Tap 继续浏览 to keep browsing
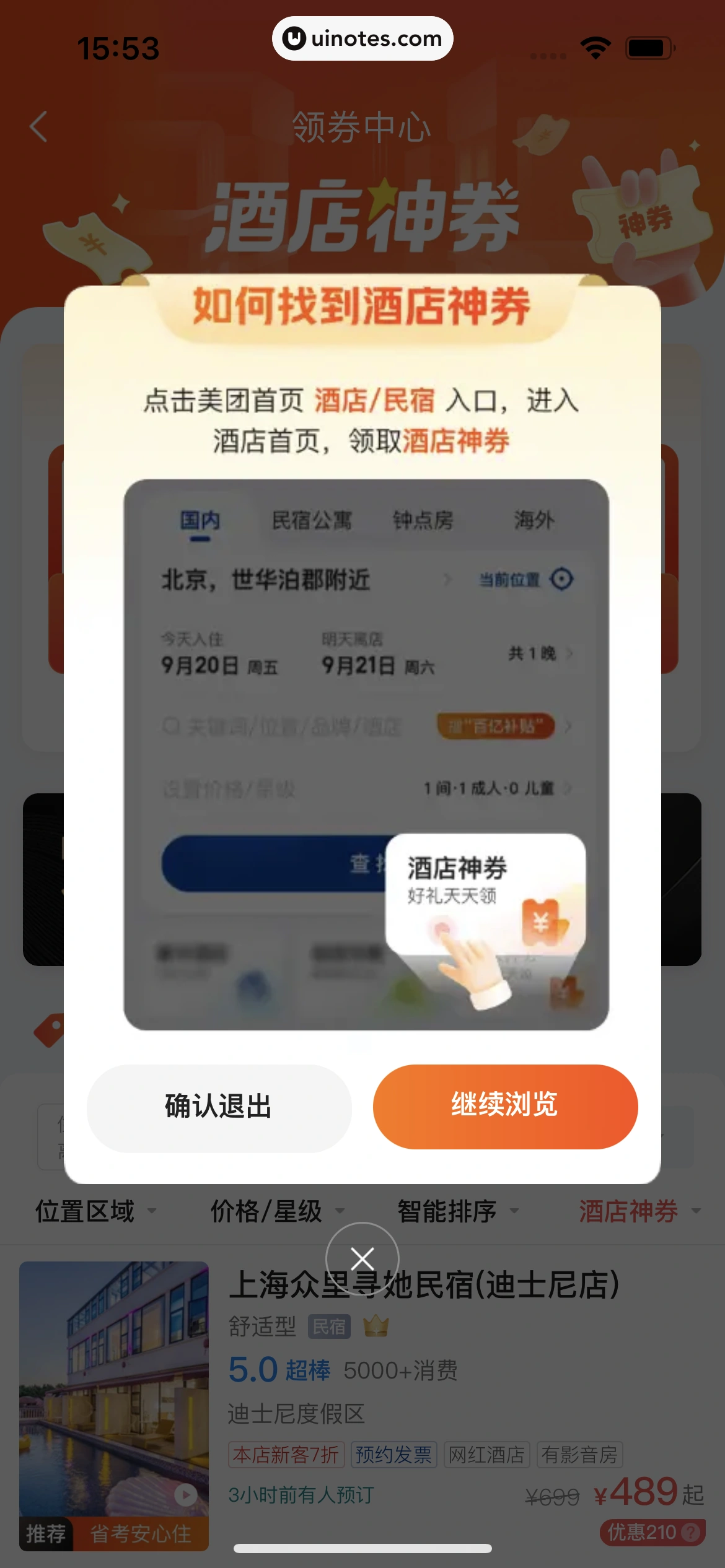 (x=505, y=1106)
